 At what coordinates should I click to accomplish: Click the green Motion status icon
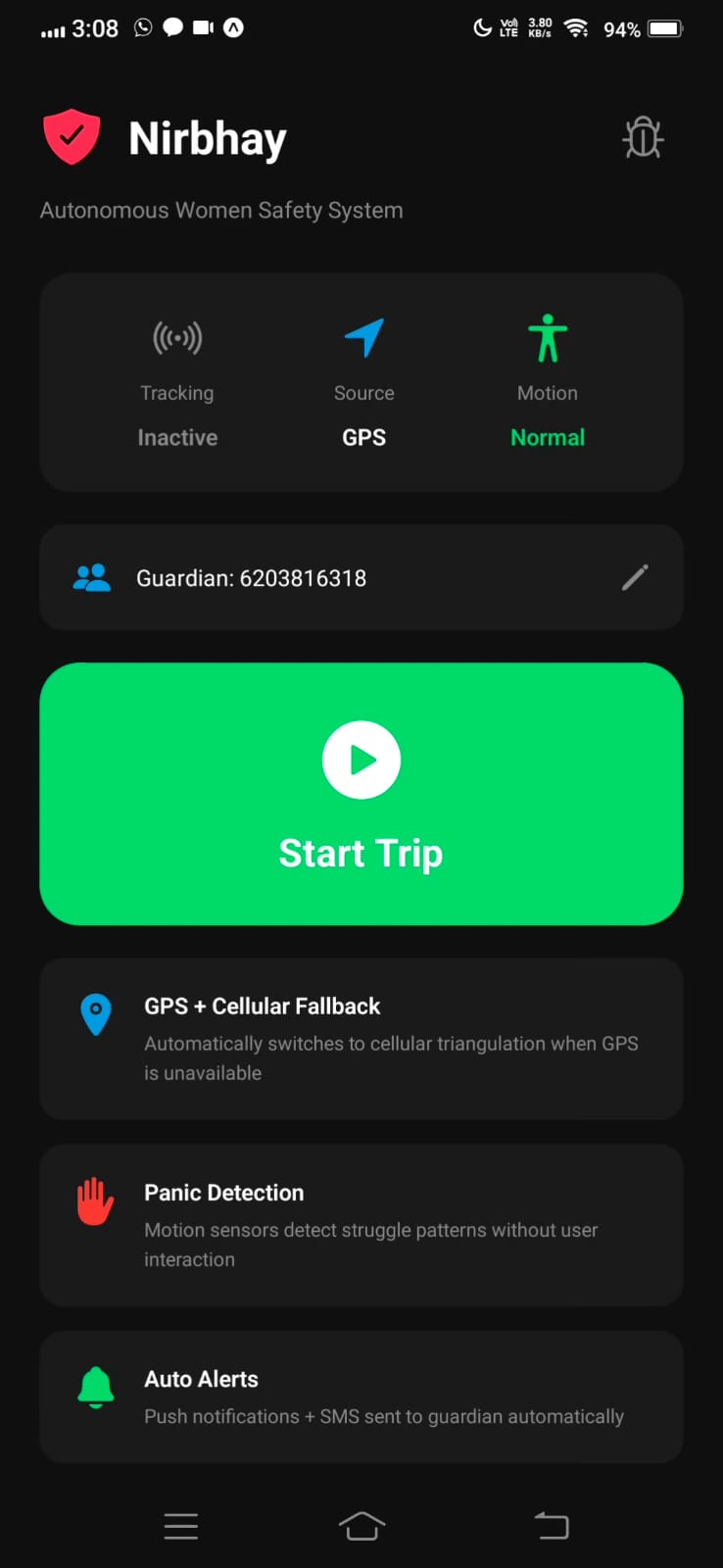click(548, 337)
